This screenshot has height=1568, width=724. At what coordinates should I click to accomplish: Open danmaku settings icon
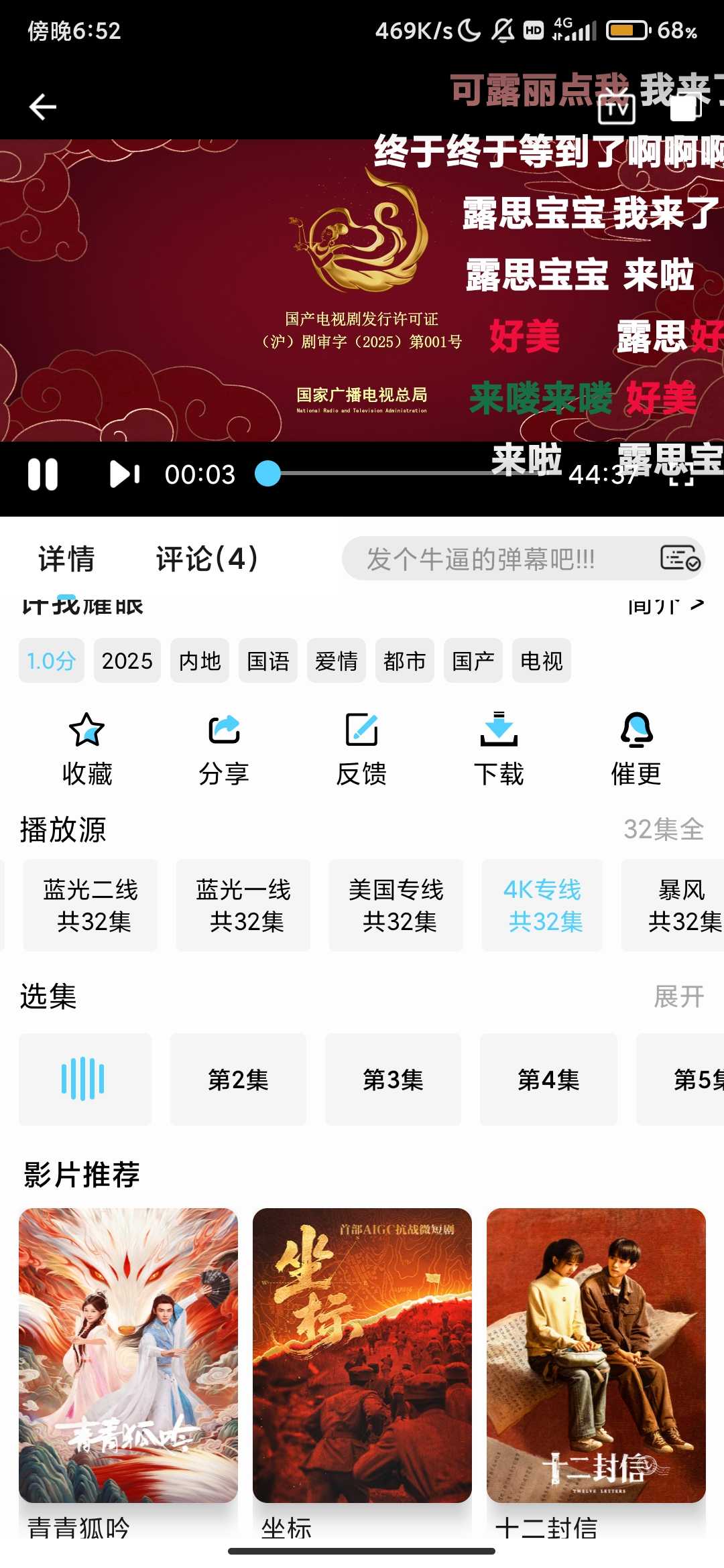tap(680, 558)
